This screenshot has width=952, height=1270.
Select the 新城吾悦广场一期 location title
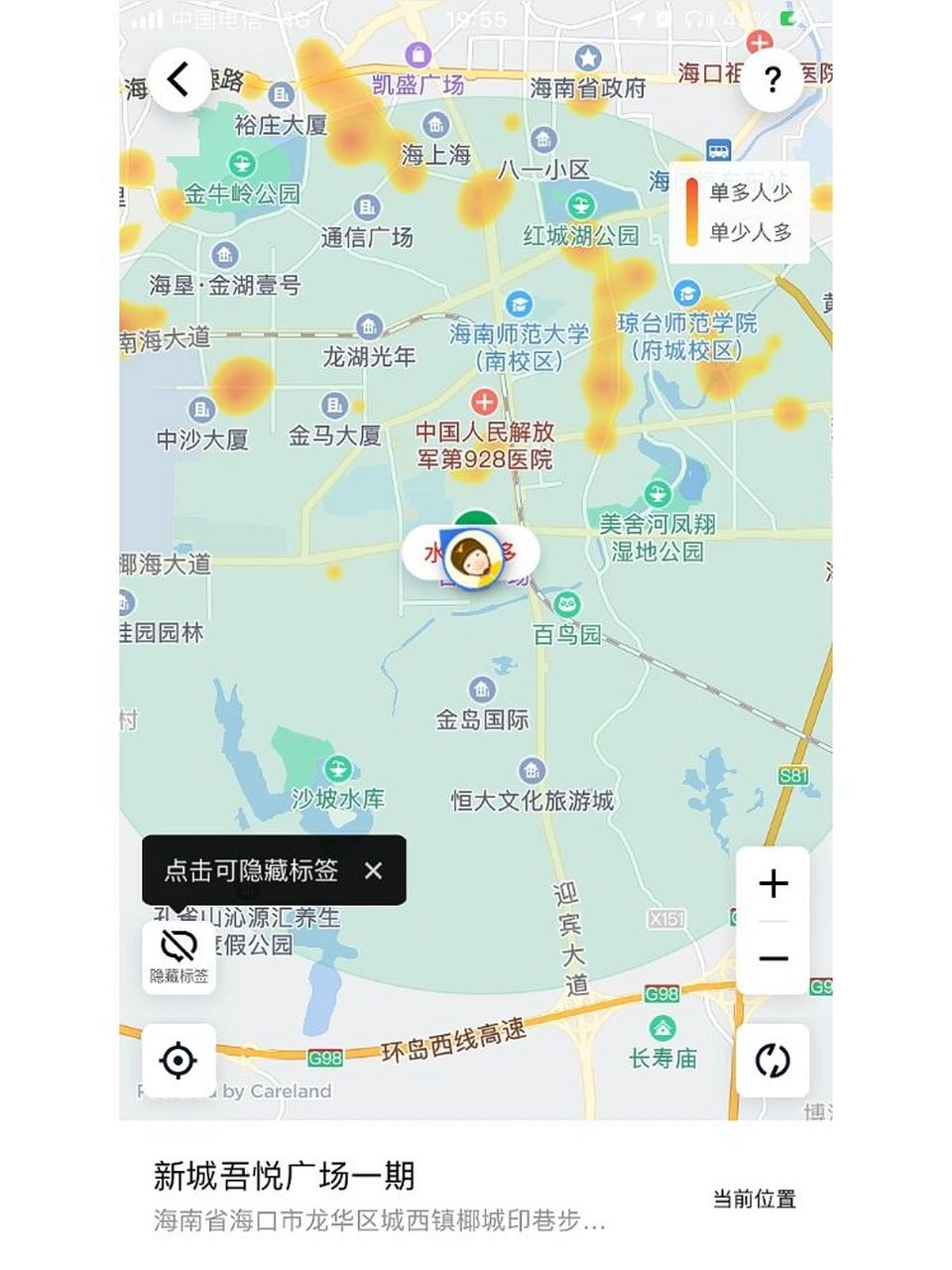284,1176
